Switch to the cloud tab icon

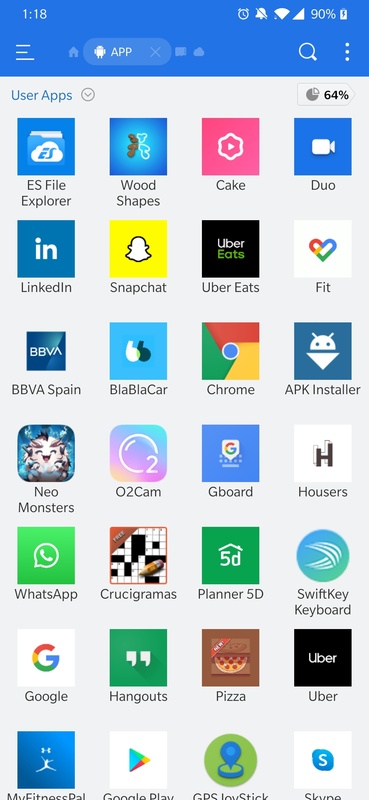point(199,52)
